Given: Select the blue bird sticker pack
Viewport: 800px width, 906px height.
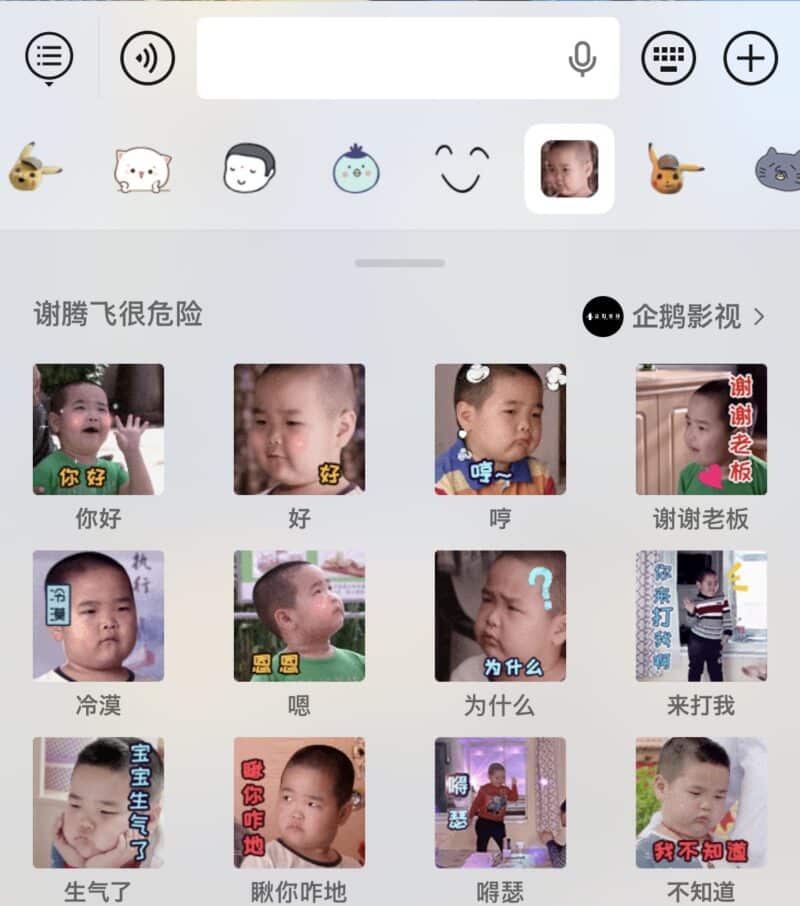Looking at the screenshot, I should click(x=356, y=169).
